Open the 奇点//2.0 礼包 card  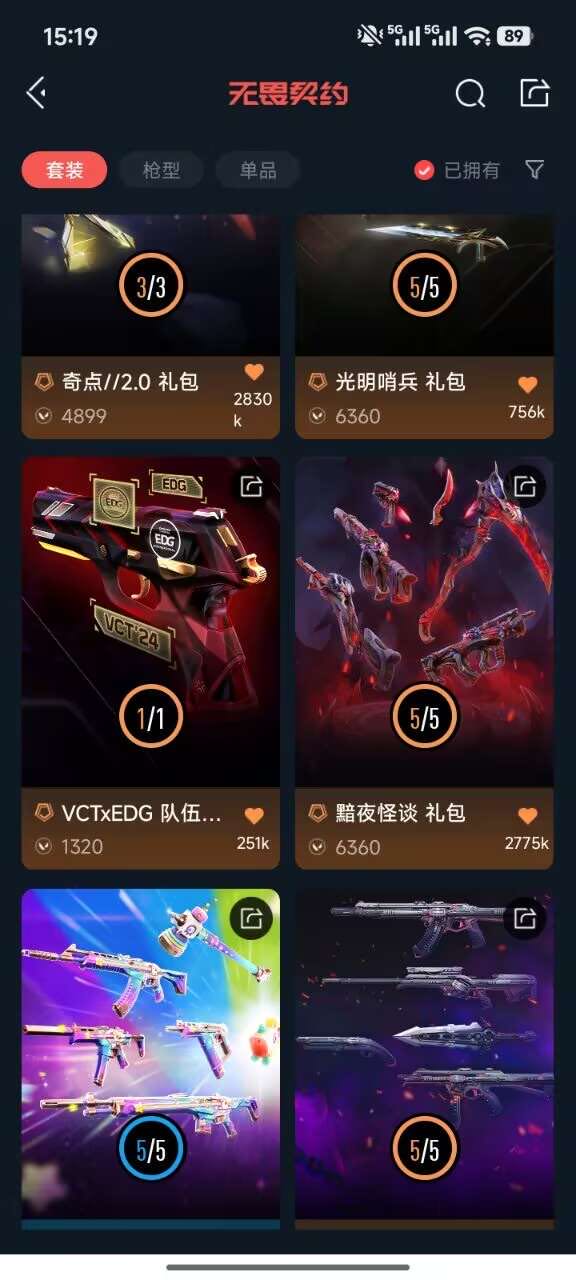pos(150,326)
